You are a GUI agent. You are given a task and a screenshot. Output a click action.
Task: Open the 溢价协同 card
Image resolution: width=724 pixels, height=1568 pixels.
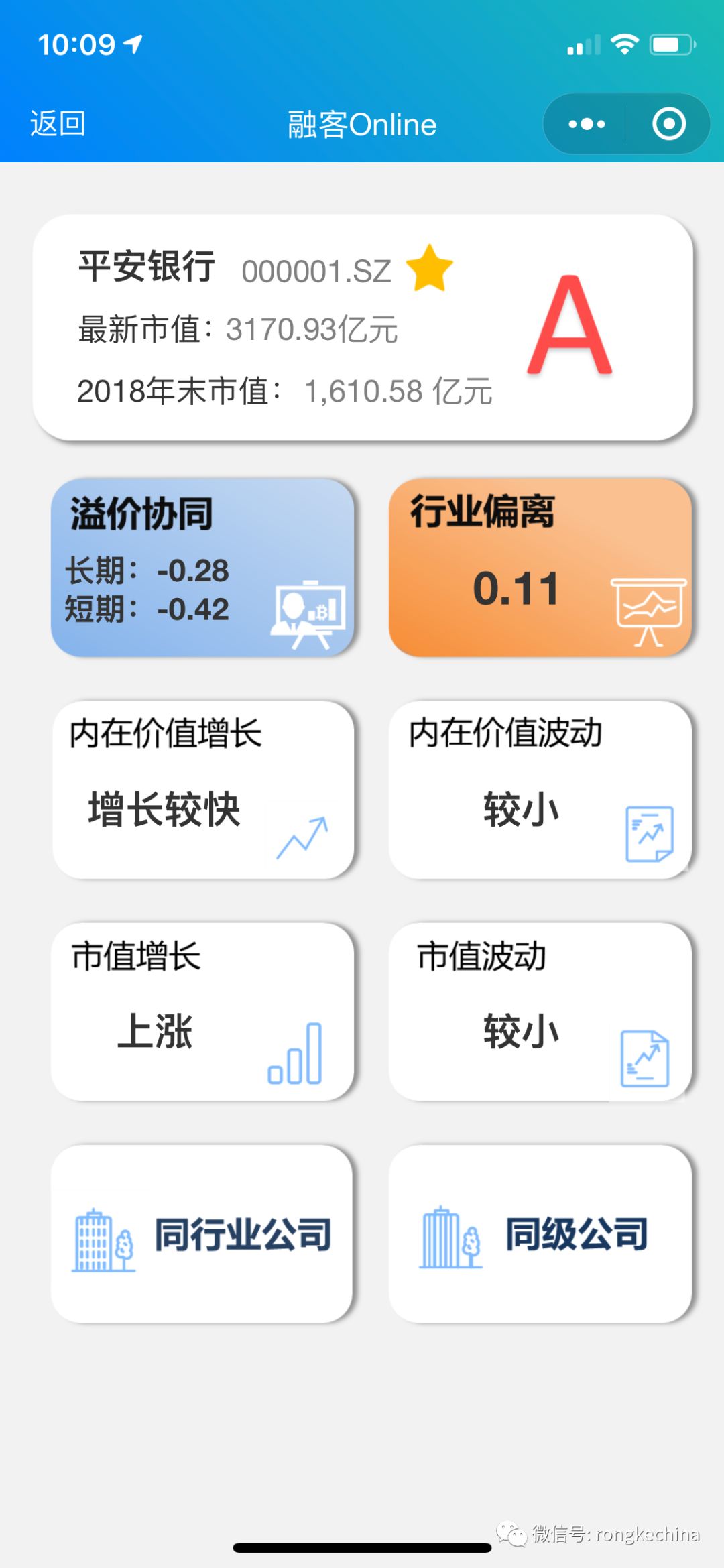click(202, 567)
